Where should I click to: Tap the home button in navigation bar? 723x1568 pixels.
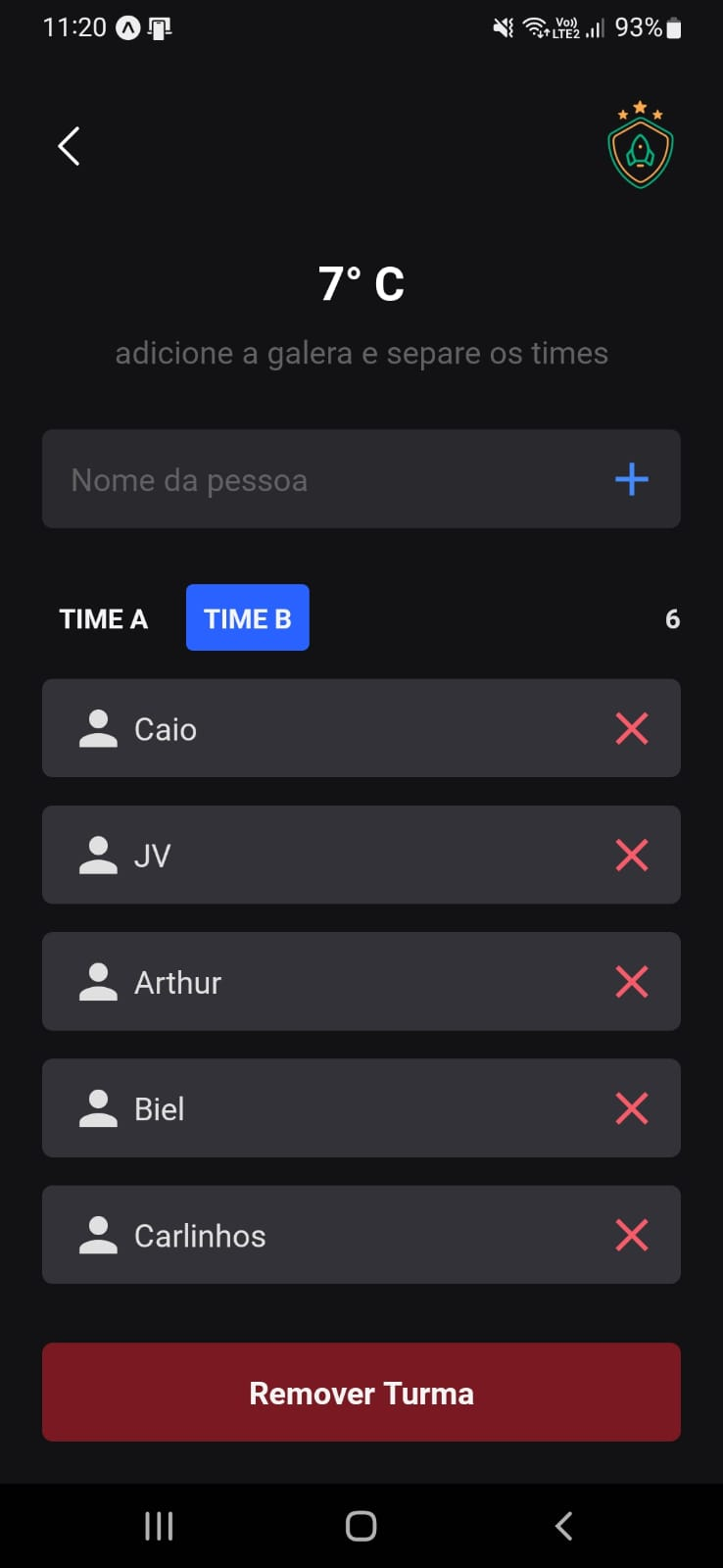click(x=360, y=1525)
